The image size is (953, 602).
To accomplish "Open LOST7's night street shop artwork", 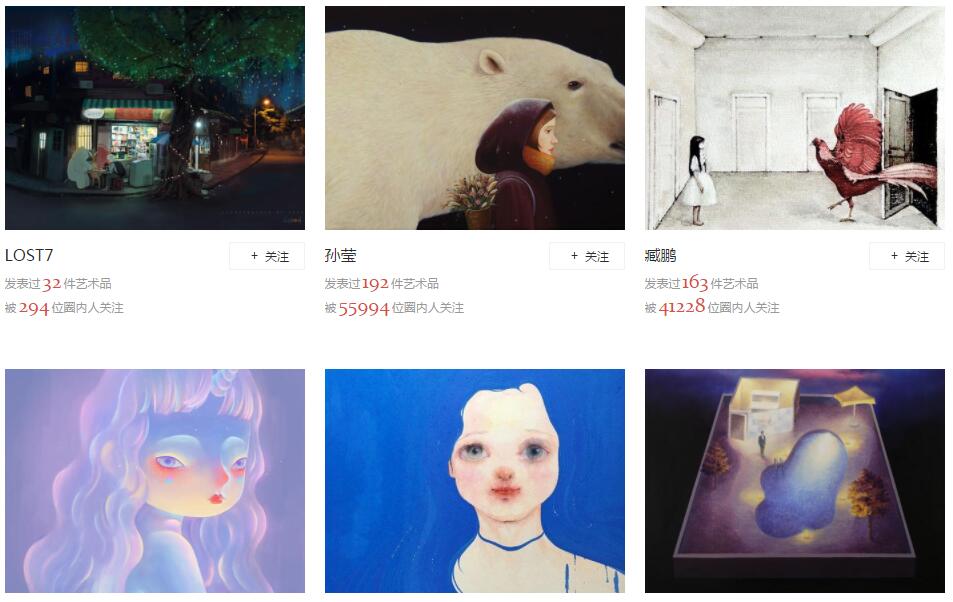I will [155, 118].
